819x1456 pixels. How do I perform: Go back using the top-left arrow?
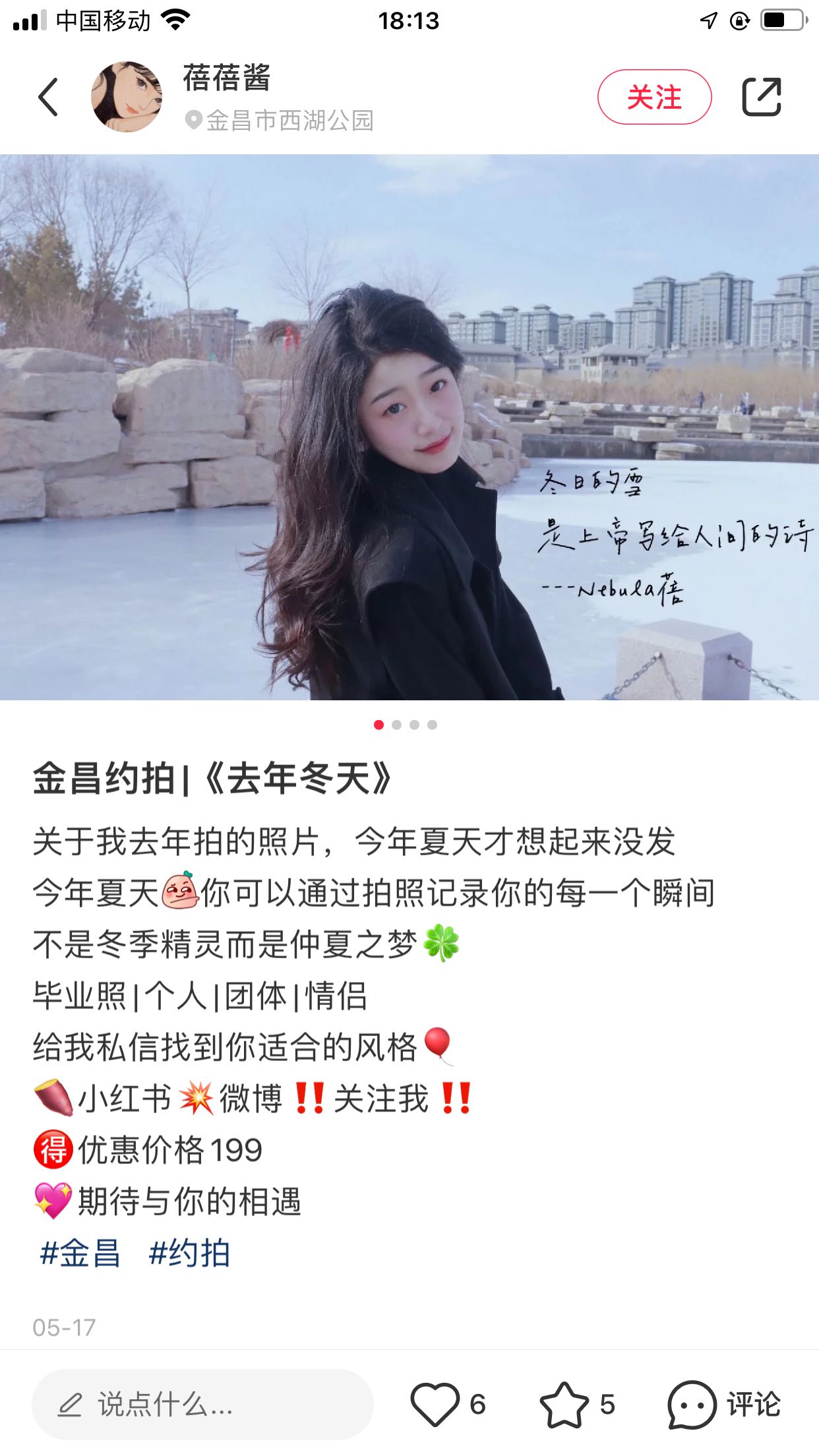(x=48, y=97)
